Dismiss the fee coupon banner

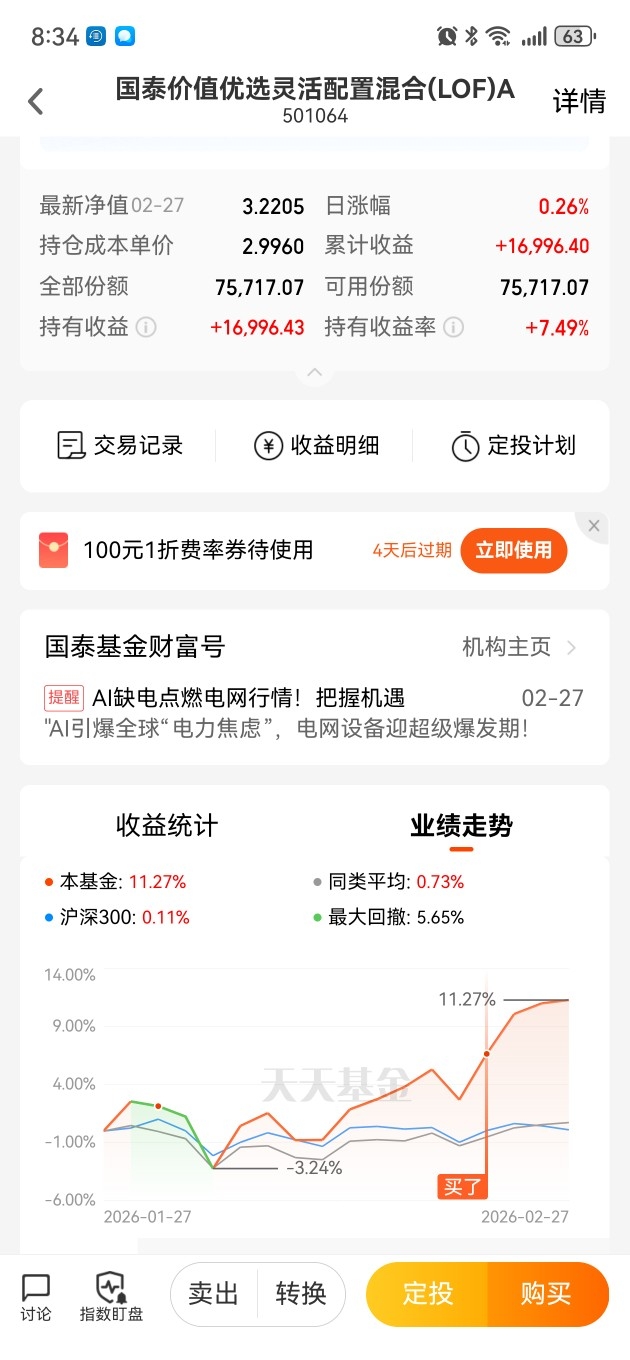coord(594,526)
